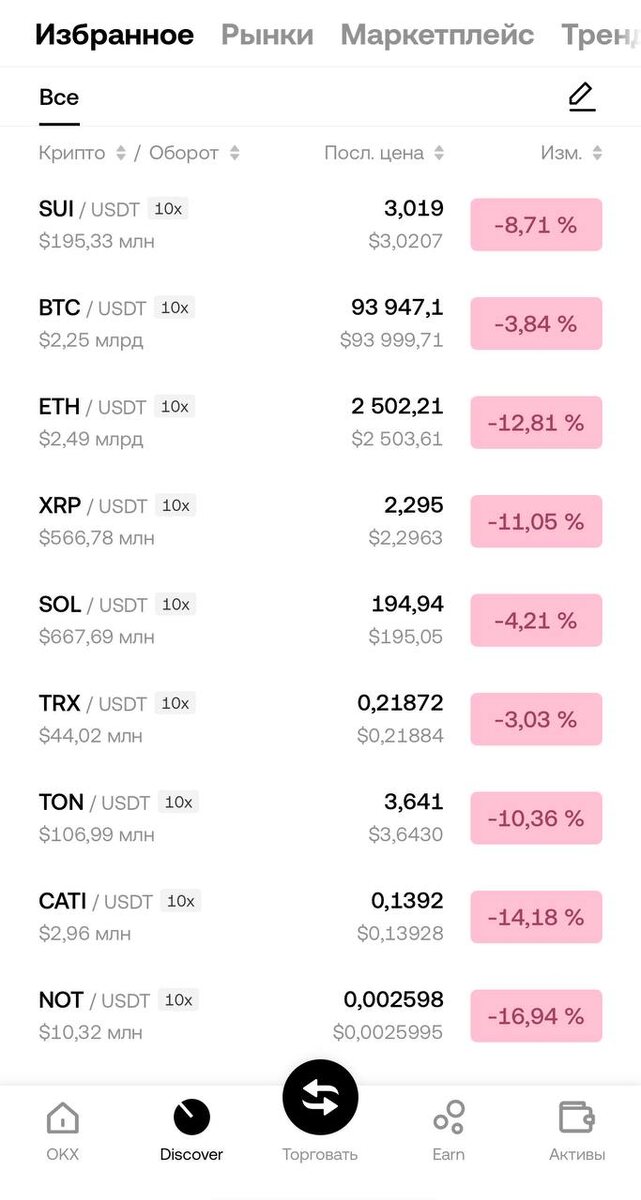
Task: Sort the list by Оборот
Action: 194,153
